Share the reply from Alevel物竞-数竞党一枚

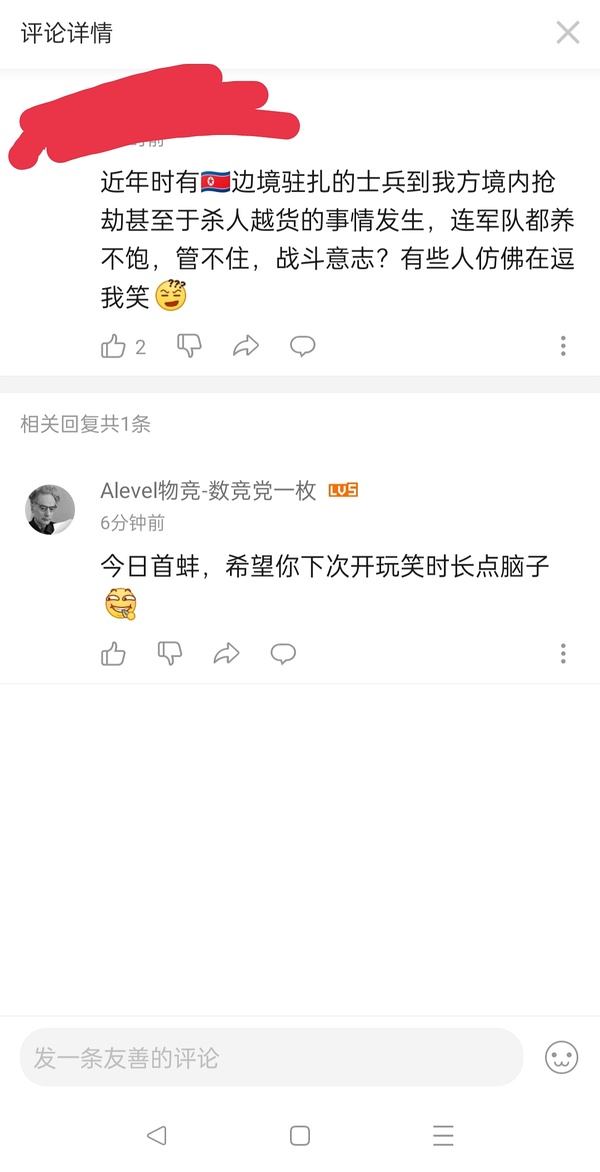pyautogui.click(x=227, y=654)
